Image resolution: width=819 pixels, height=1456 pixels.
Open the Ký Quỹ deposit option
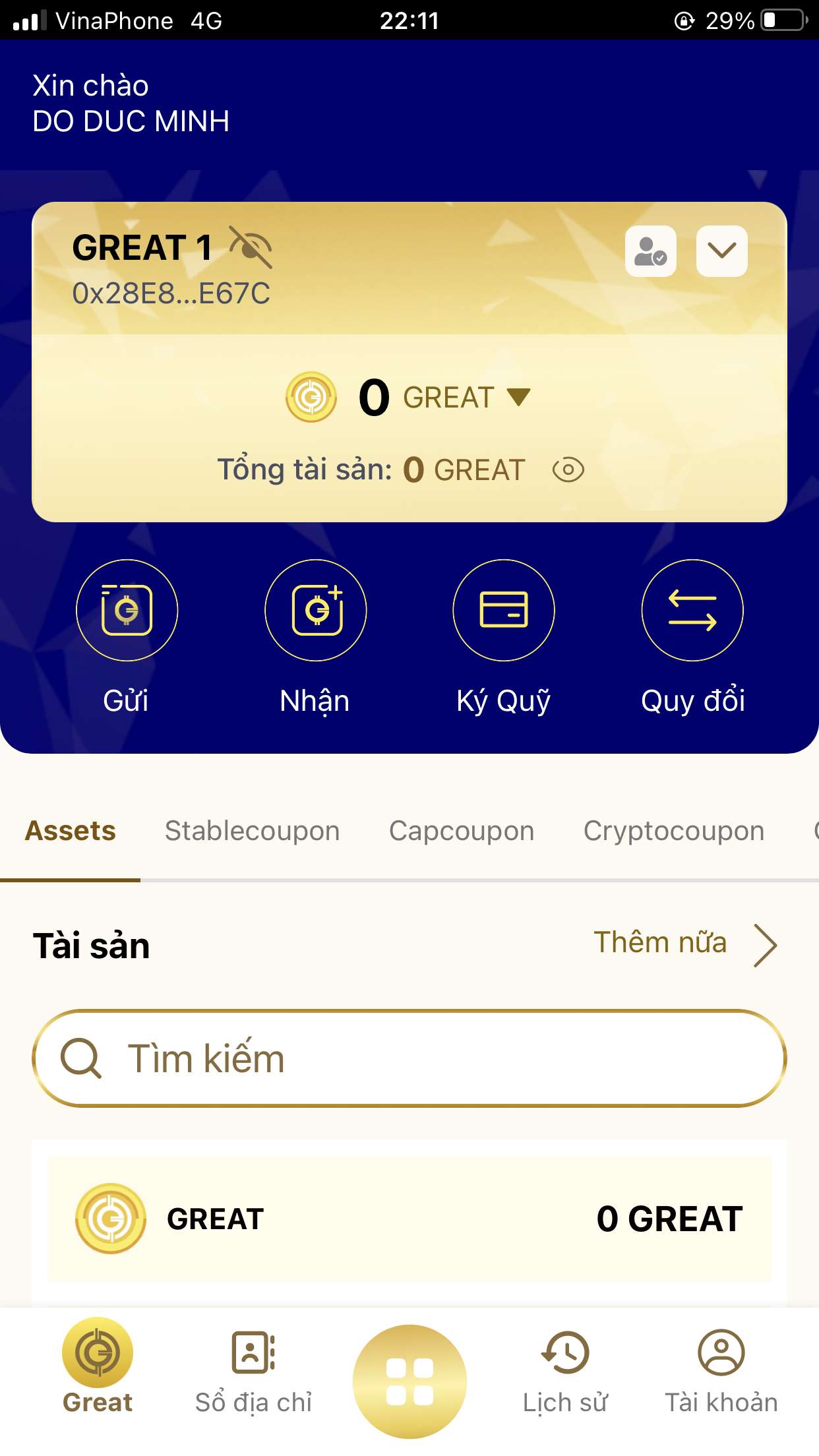tap(504, 611)
